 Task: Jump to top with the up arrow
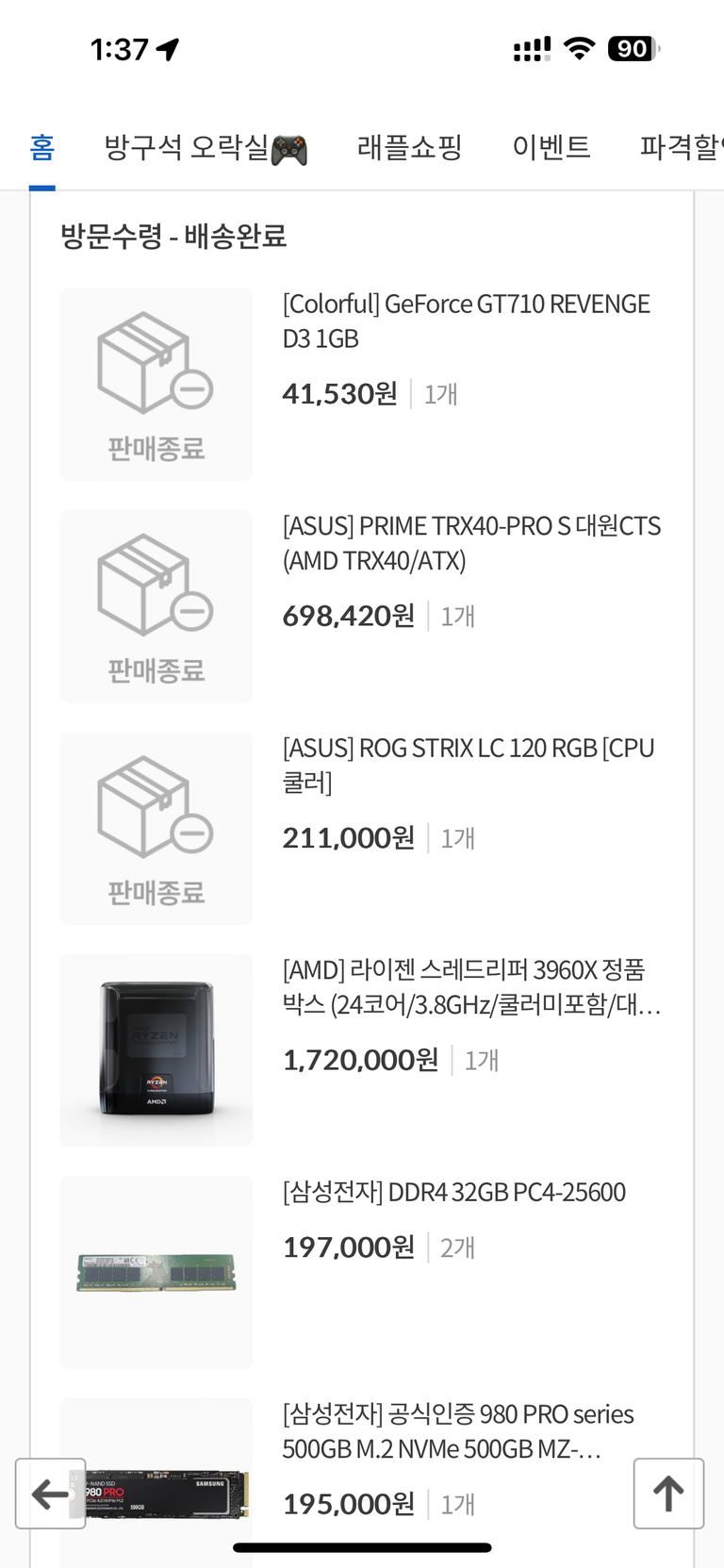click(668, 1494)
